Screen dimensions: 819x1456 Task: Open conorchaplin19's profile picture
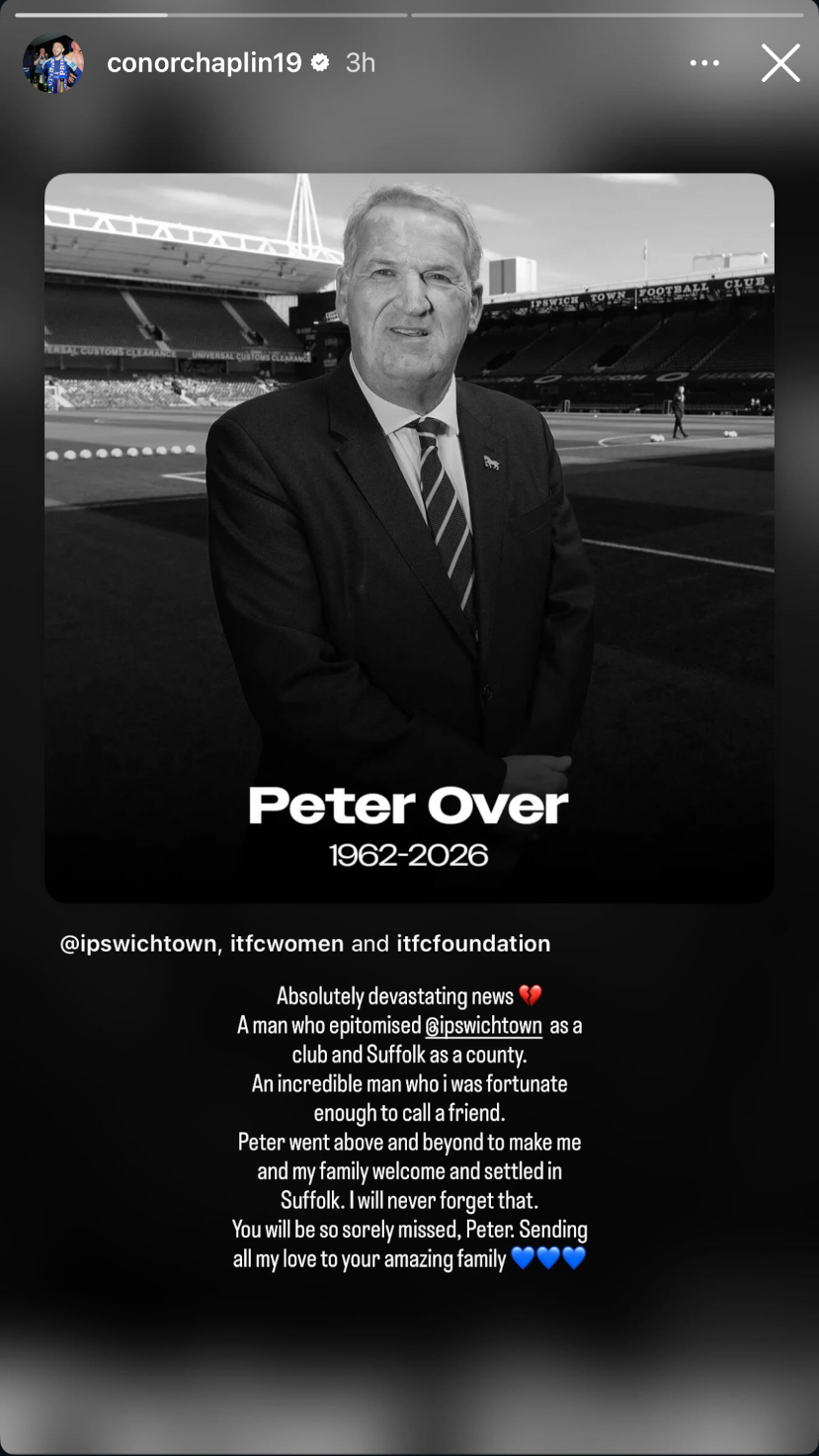(53, 63)
